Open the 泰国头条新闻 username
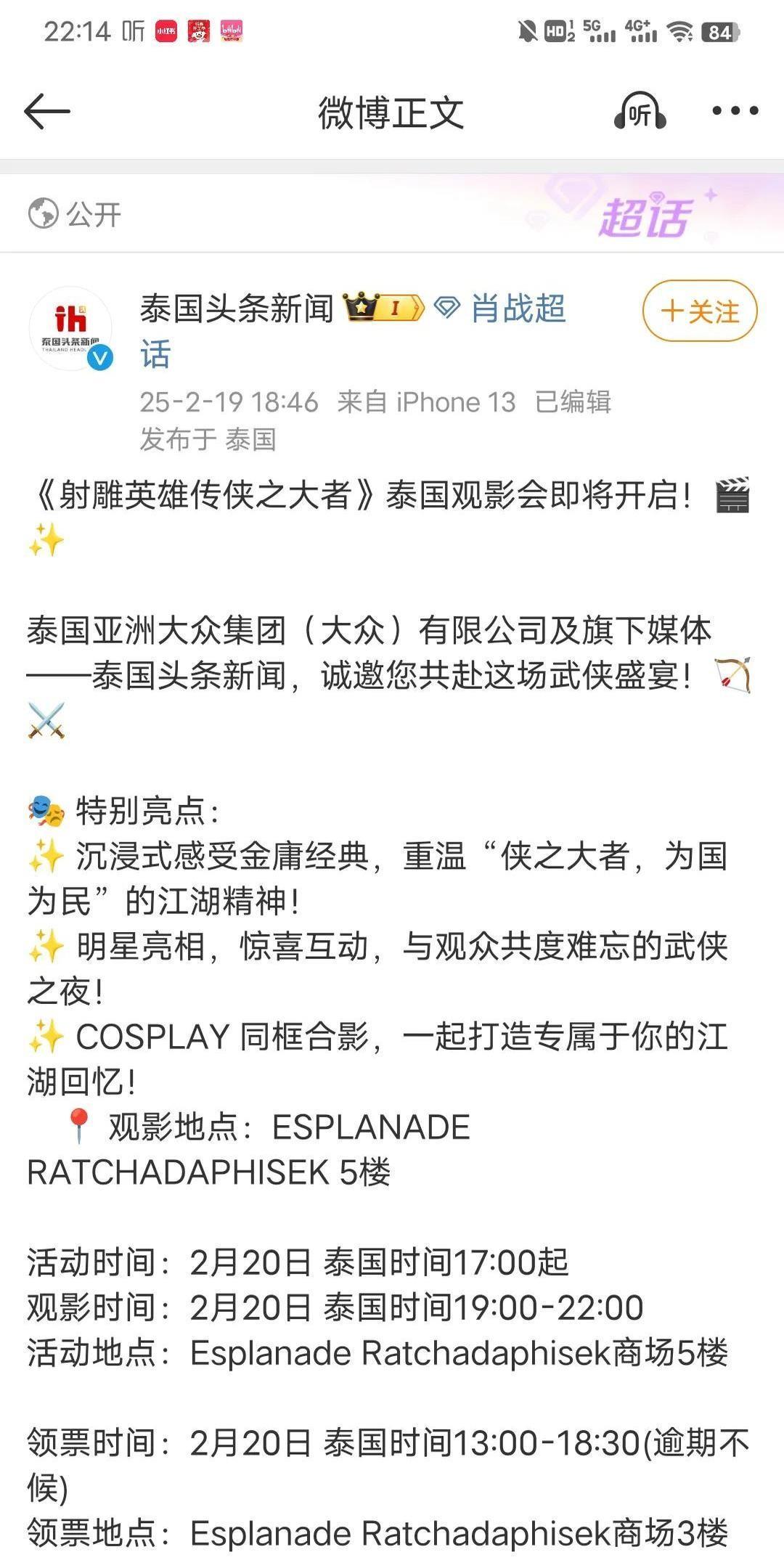This screenshot has width=784, height=1568. pyautogui.click(x=237, y=309)
